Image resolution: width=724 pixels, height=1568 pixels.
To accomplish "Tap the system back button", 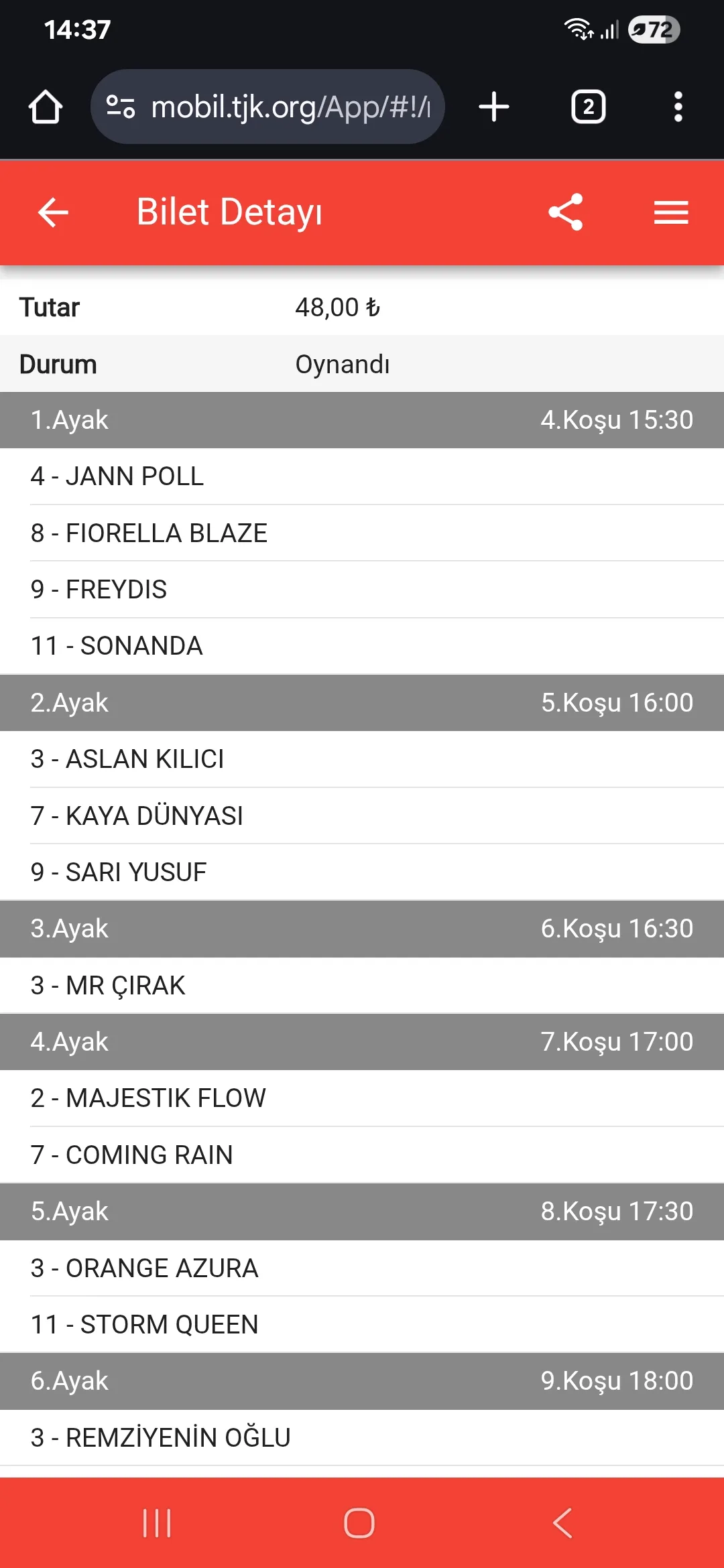I will point(562,1523).
